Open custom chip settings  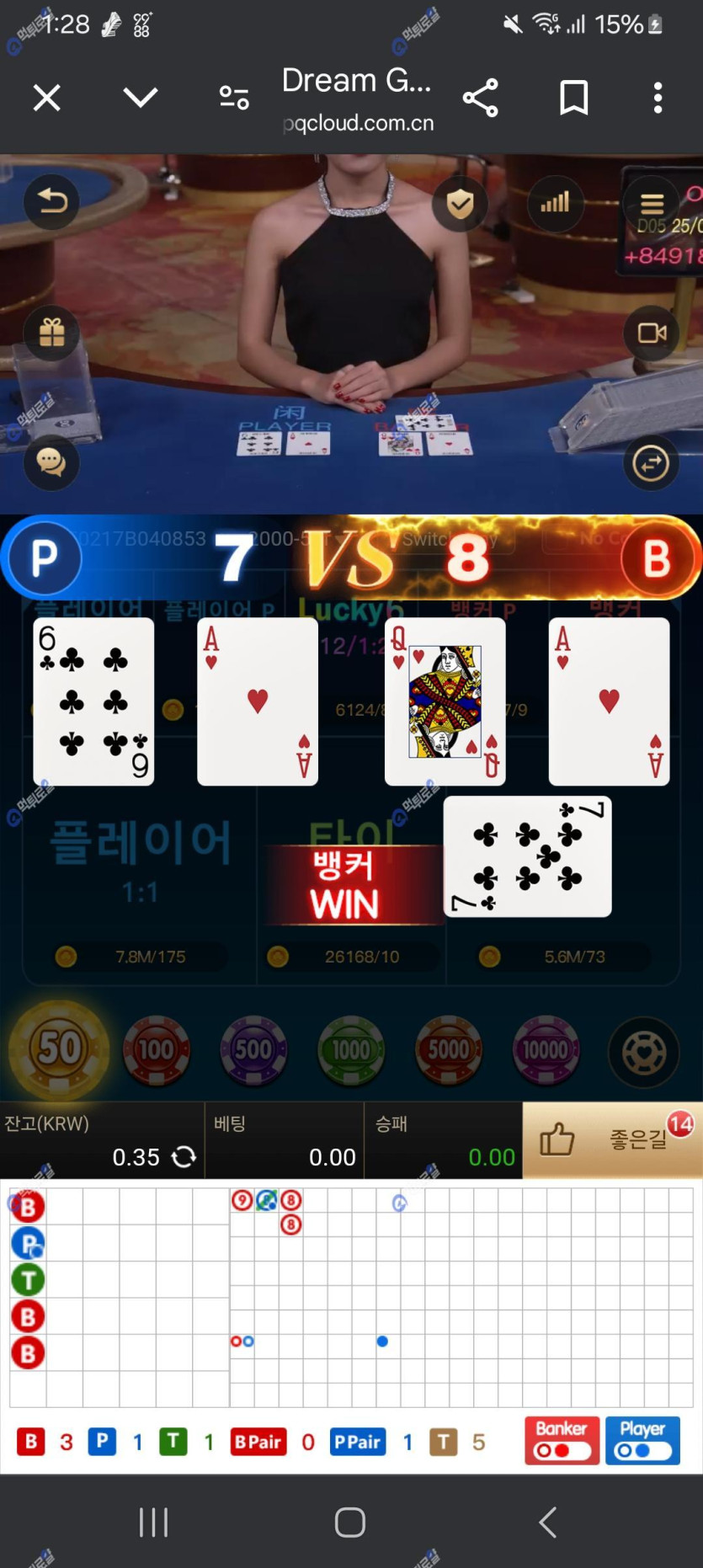pyautogui.click(x=644, y=1052)
